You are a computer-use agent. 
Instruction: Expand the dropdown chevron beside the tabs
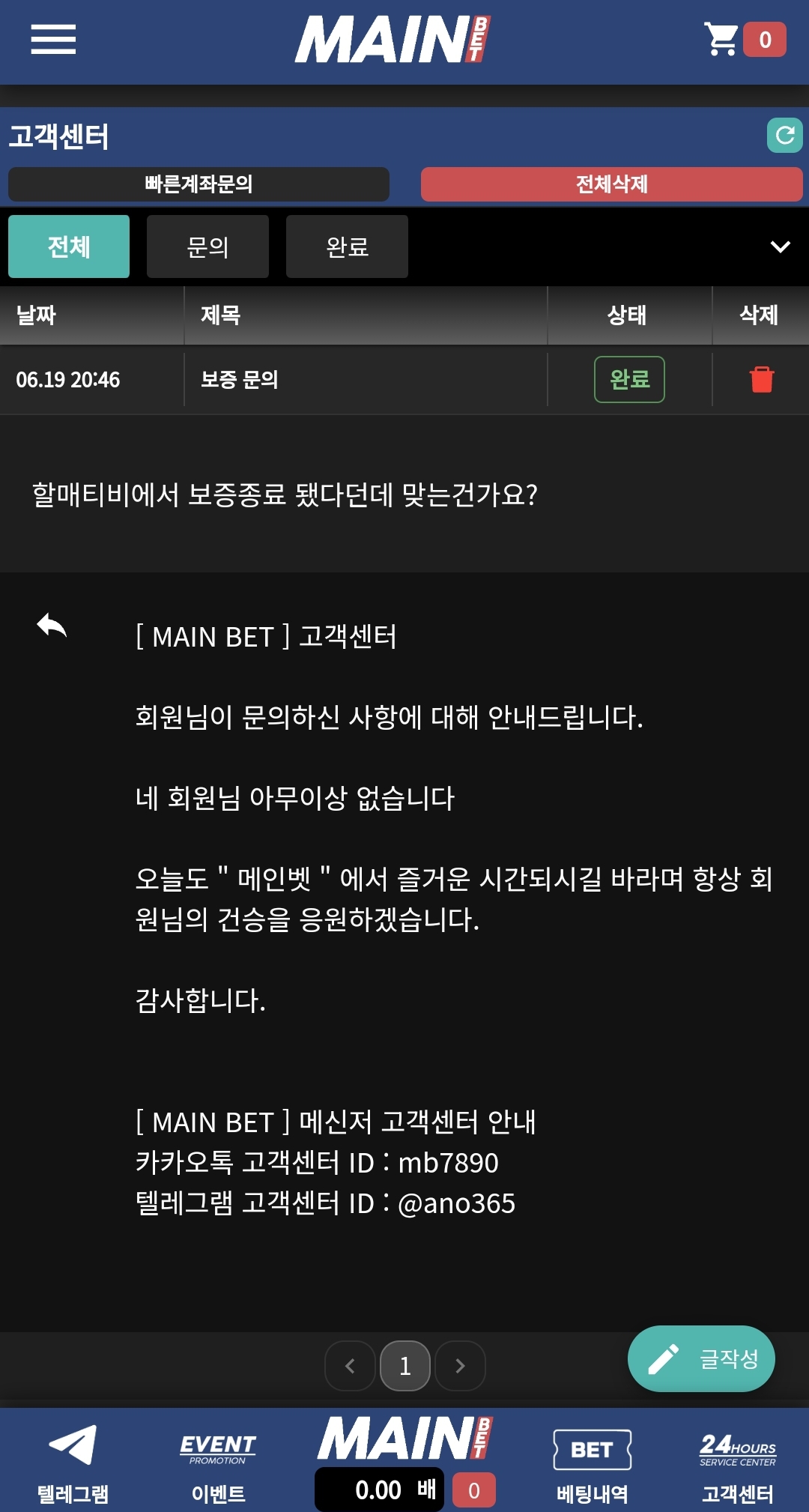(780, 247)
